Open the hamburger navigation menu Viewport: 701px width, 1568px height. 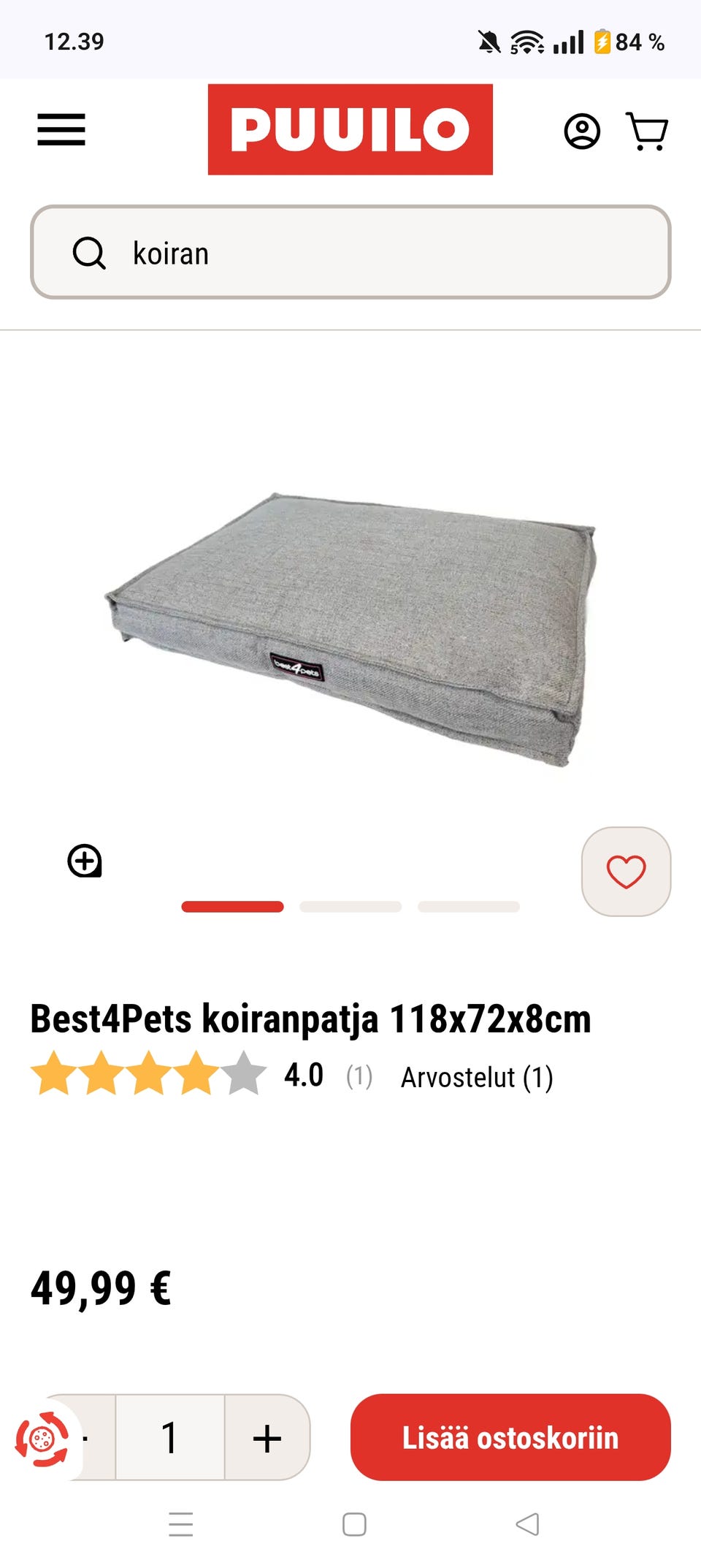point(60,132)
